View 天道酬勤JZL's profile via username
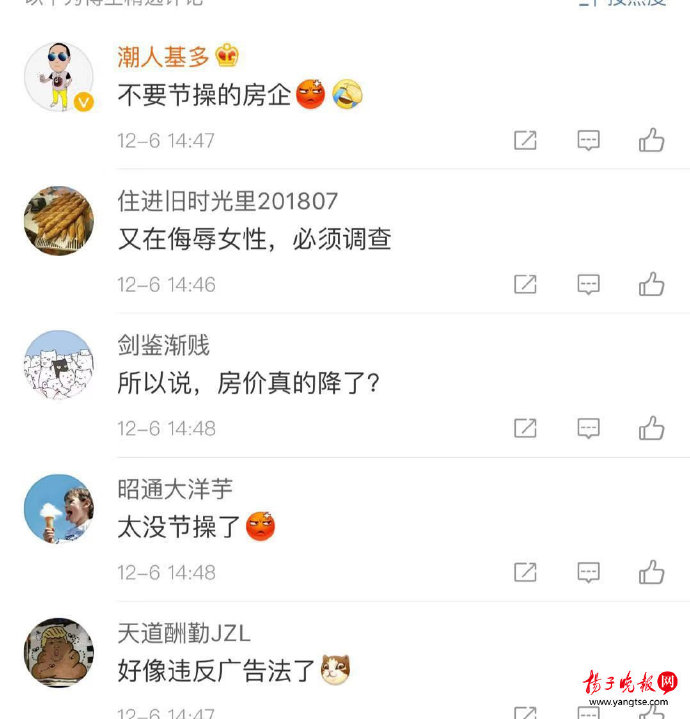 (x=183, y=633)
